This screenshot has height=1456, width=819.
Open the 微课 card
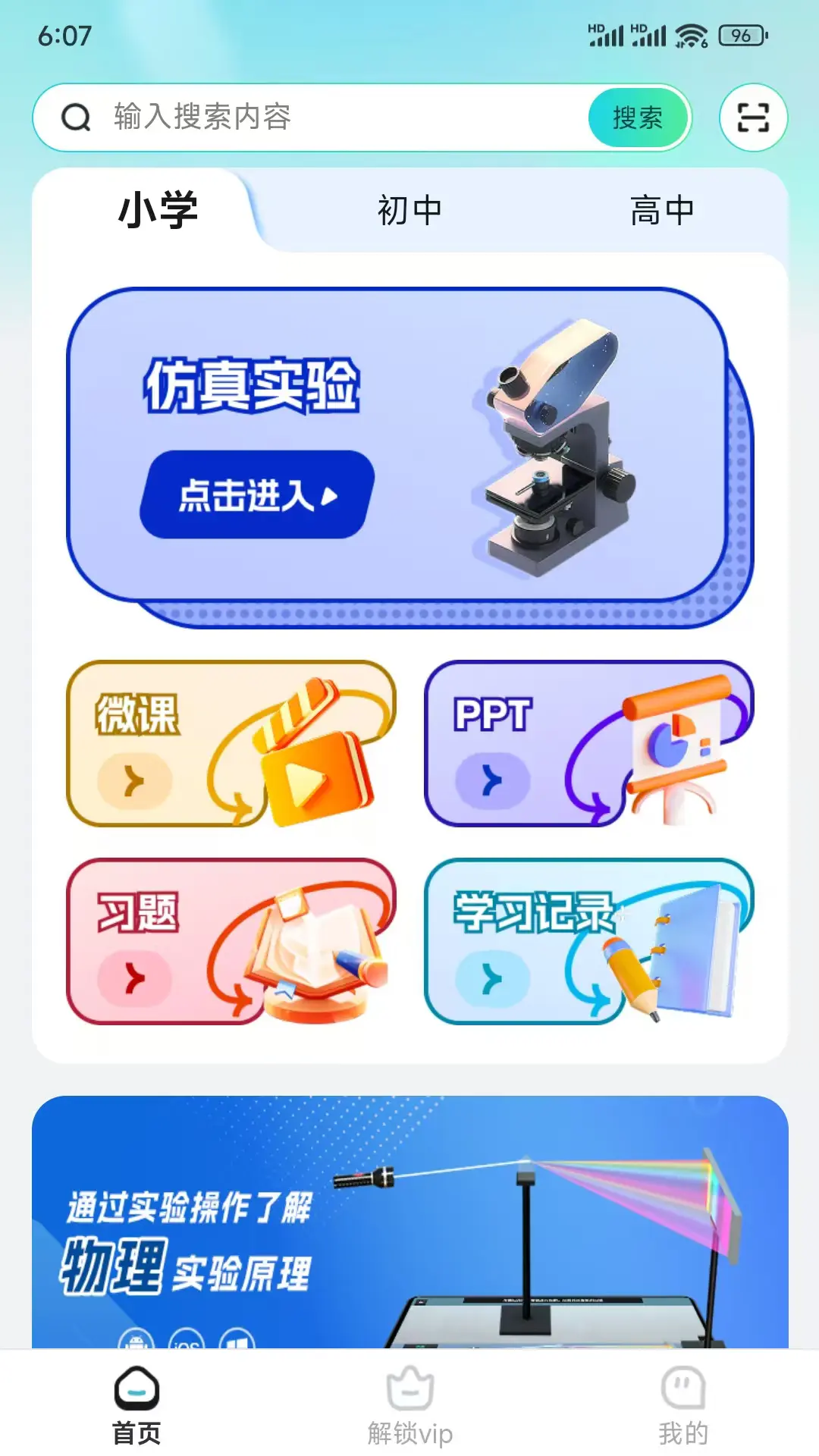[x=231, y=743]
